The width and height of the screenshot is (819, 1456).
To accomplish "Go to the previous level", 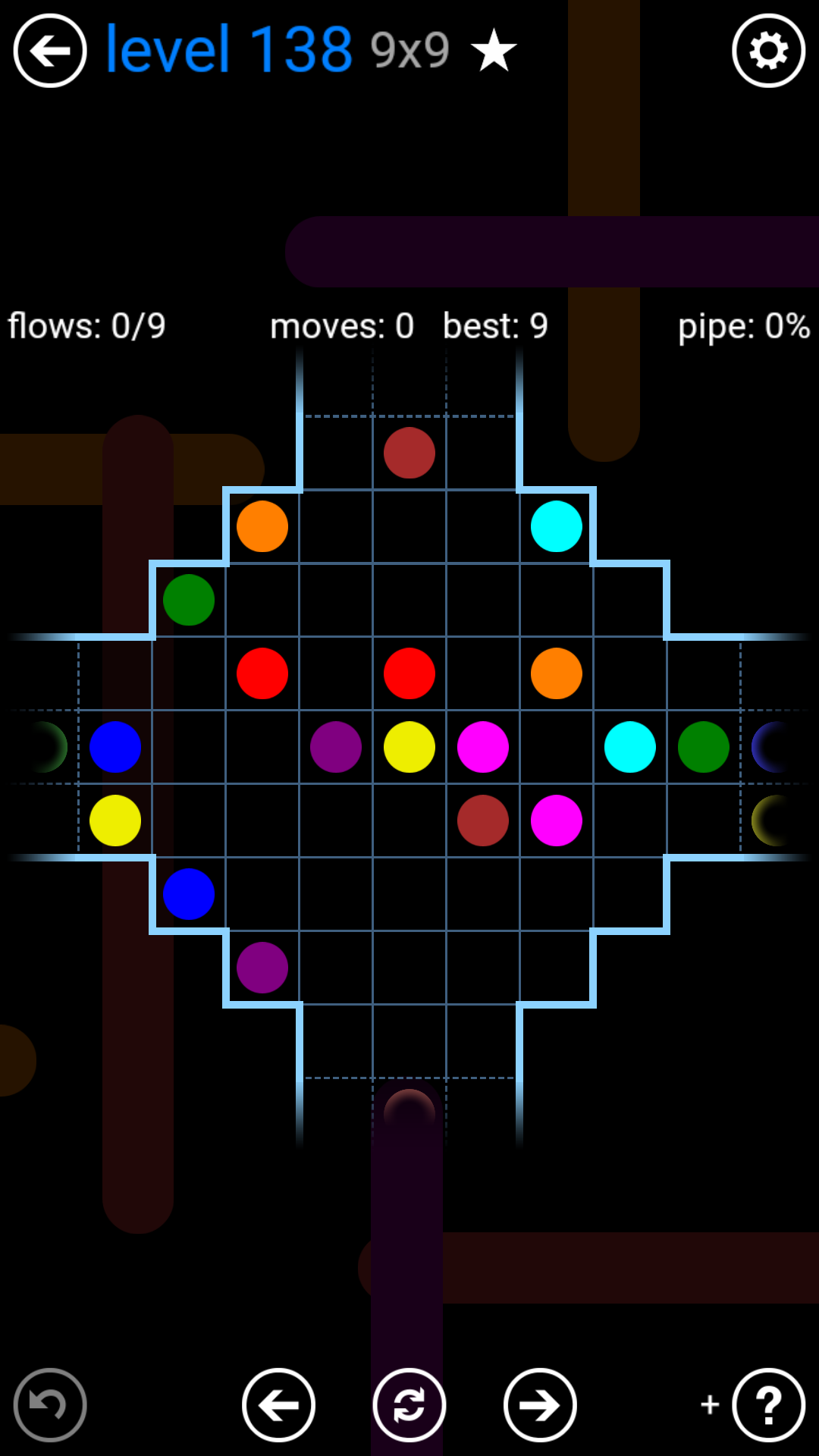I will 278,1404.
